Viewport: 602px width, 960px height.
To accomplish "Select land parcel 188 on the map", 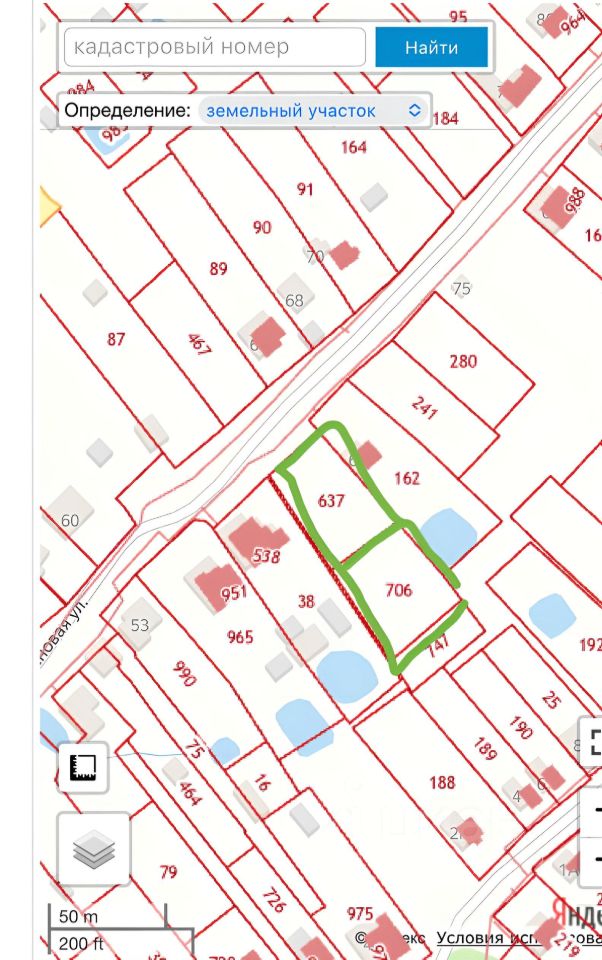I will pos(441,782).
